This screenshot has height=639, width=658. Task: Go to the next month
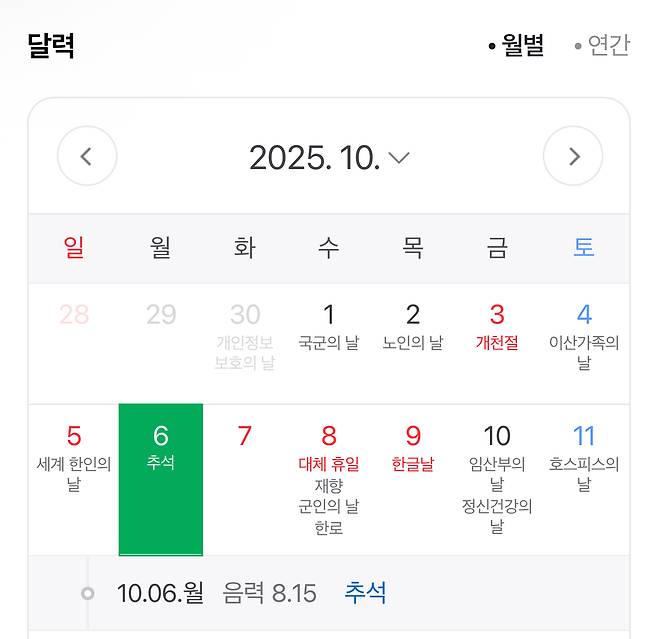click(x=573, y=156)
